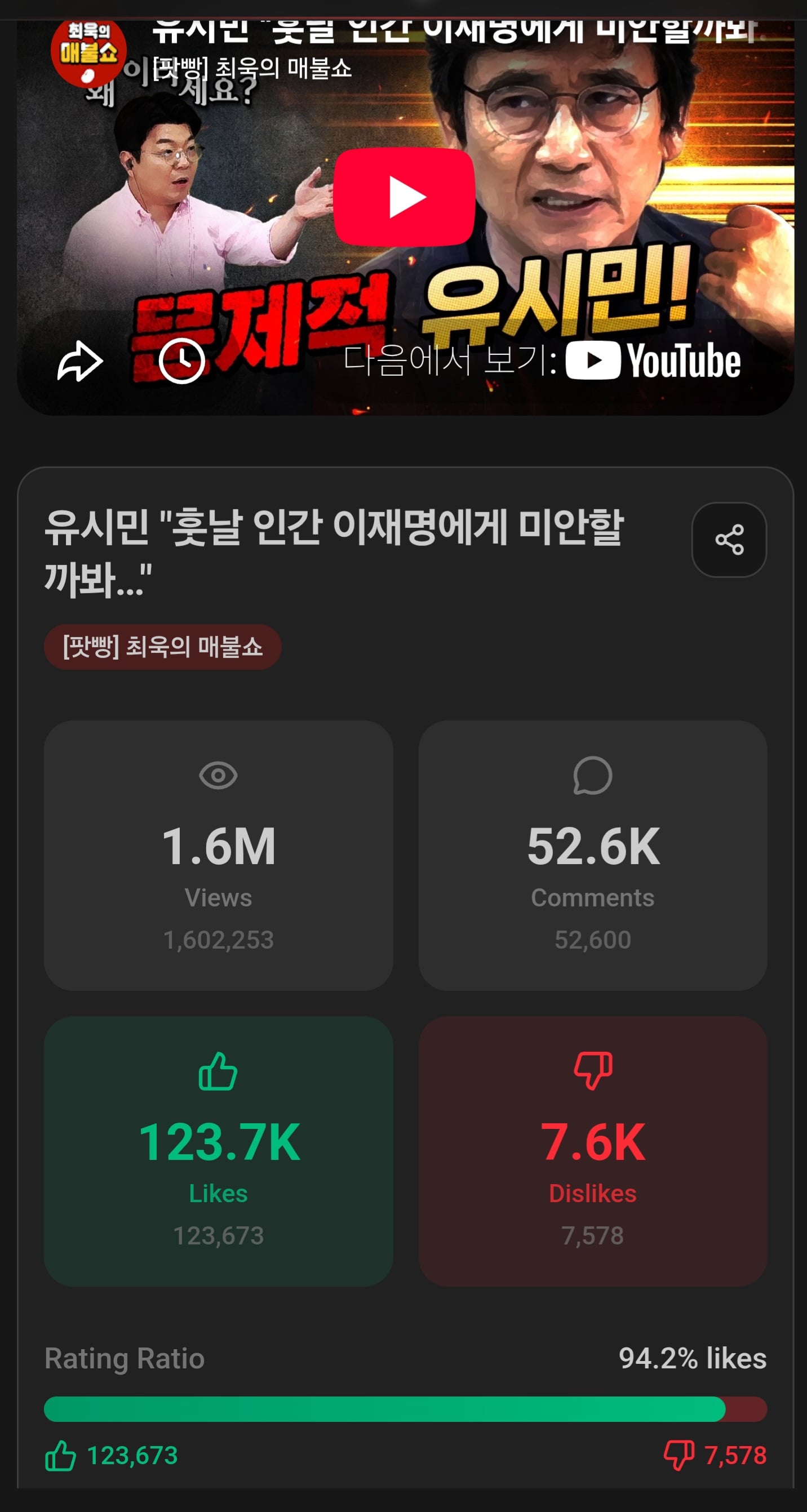Tap the share button beside the video title
The width and height of the screenshot is (807, 1512).
(x=729, y=540)
